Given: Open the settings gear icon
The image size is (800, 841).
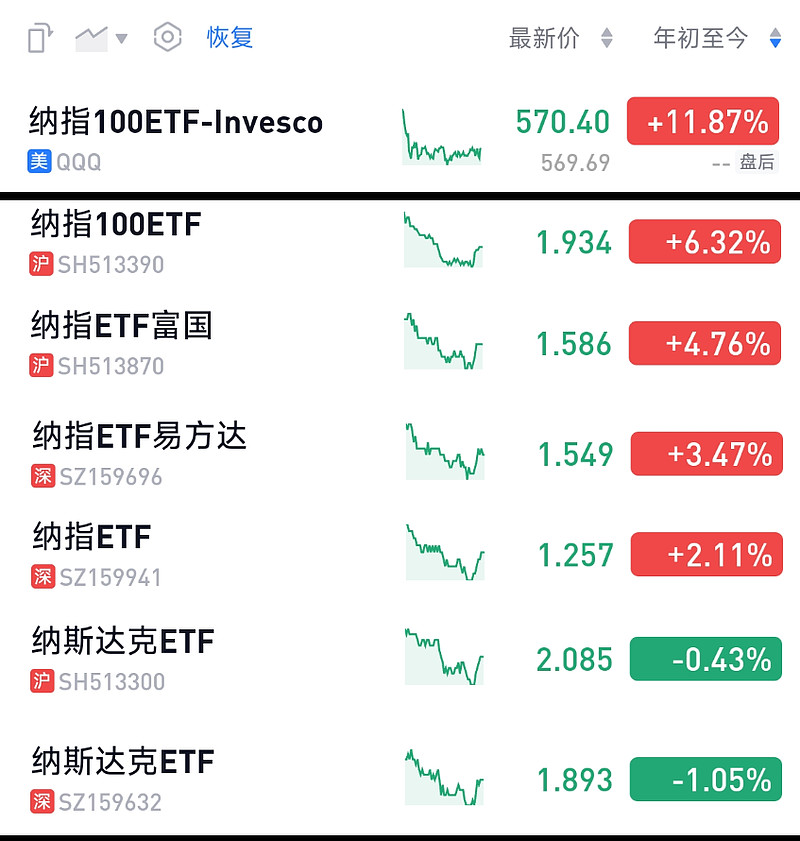Looking at the screenshot, I should pyautogui.click(x=167, y=37).
